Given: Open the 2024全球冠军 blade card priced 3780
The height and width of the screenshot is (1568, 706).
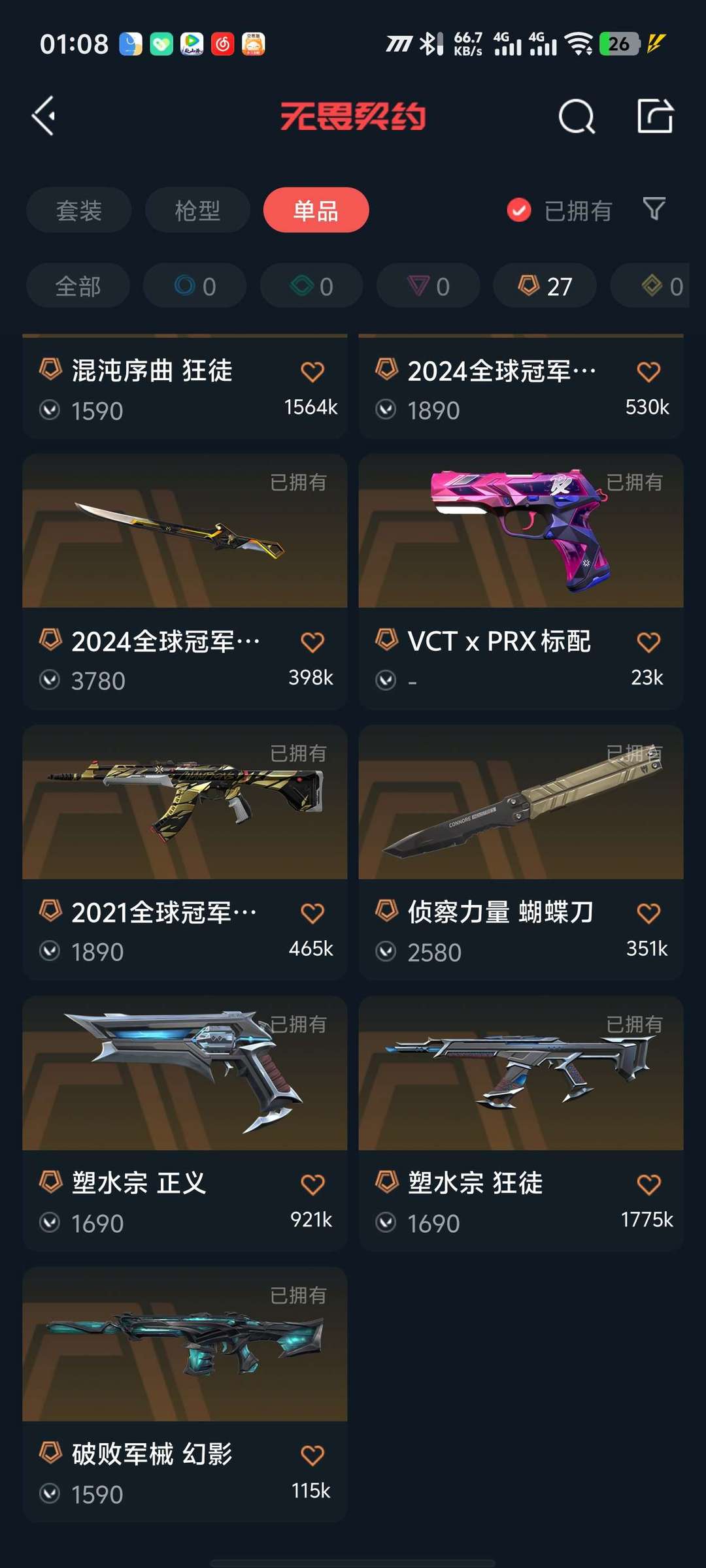Looking at the screenshot, I should (x=184, y=581).
